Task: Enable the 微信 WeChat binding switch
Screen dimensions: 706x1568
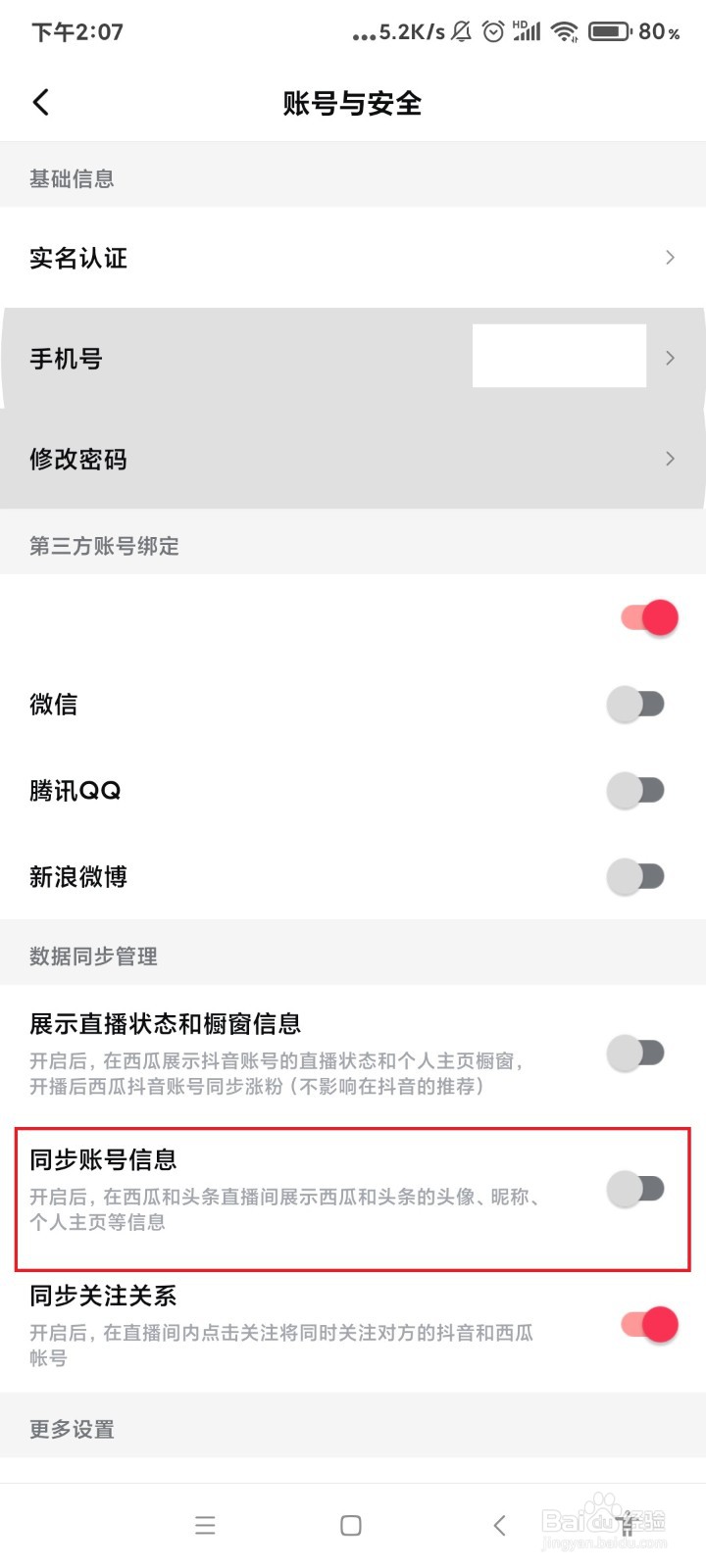Action: coord(636,704)
